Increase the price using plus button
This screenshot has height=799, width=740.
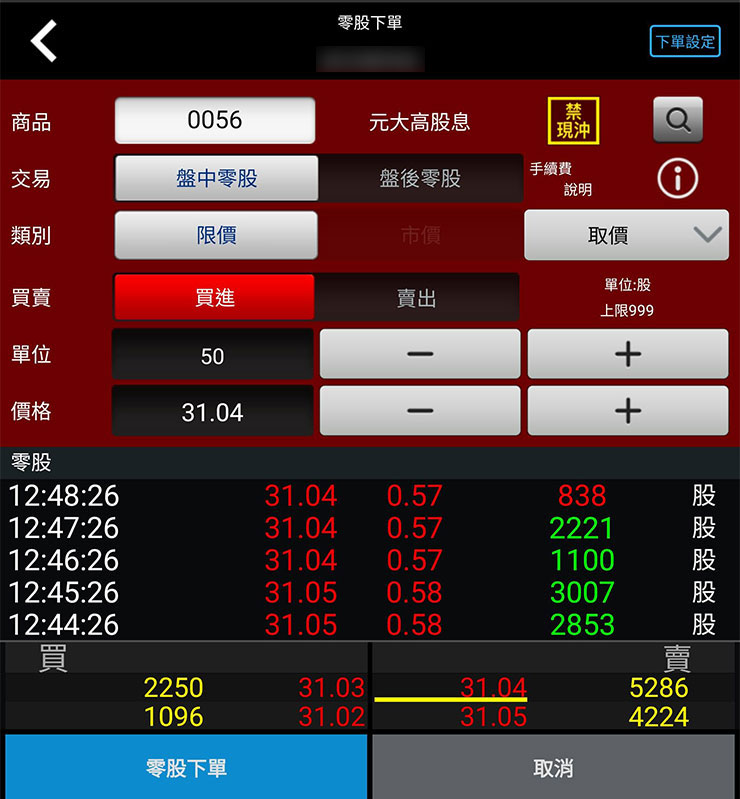[x=627, y=410]
